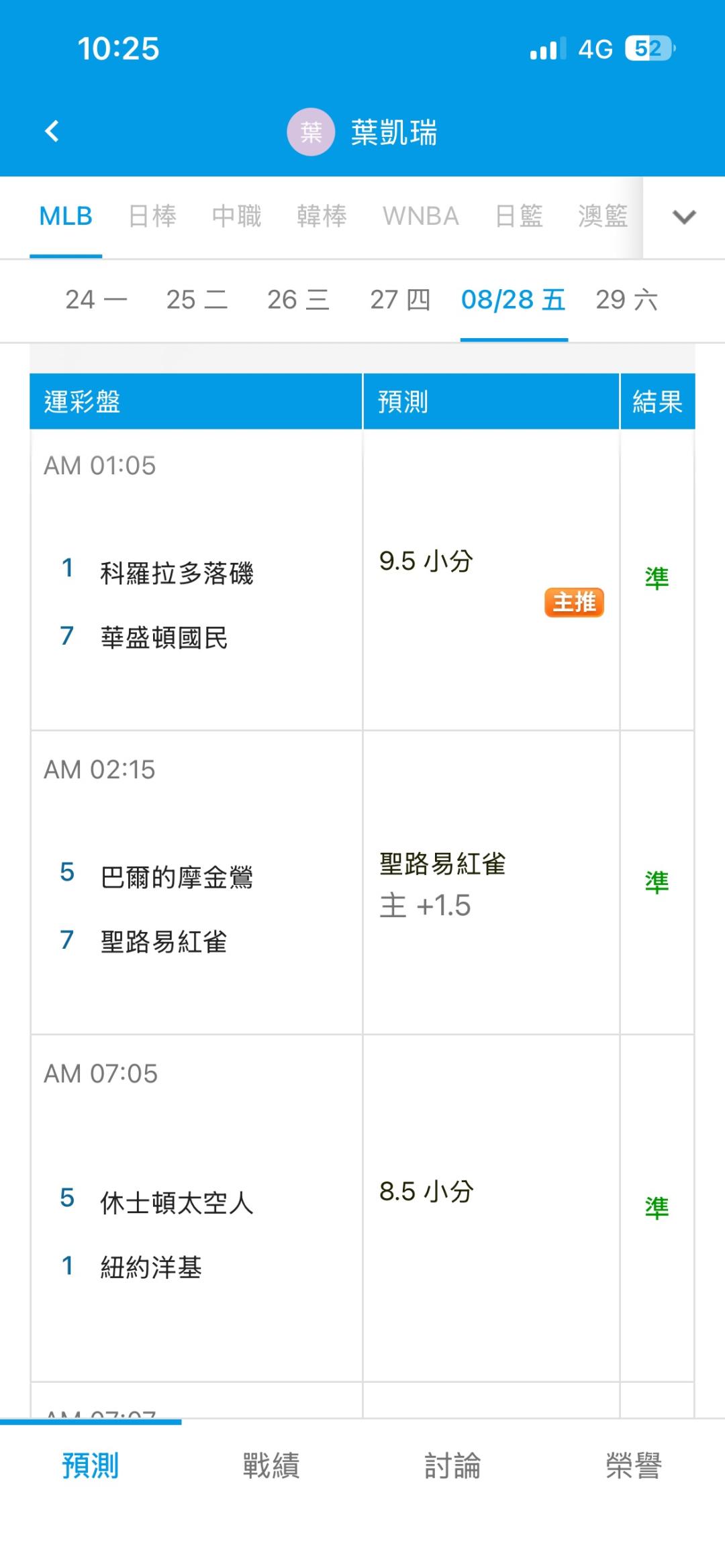Switch to the 澳籃 tab
The width and height of the screenshot is (725, 1568).
603,216
